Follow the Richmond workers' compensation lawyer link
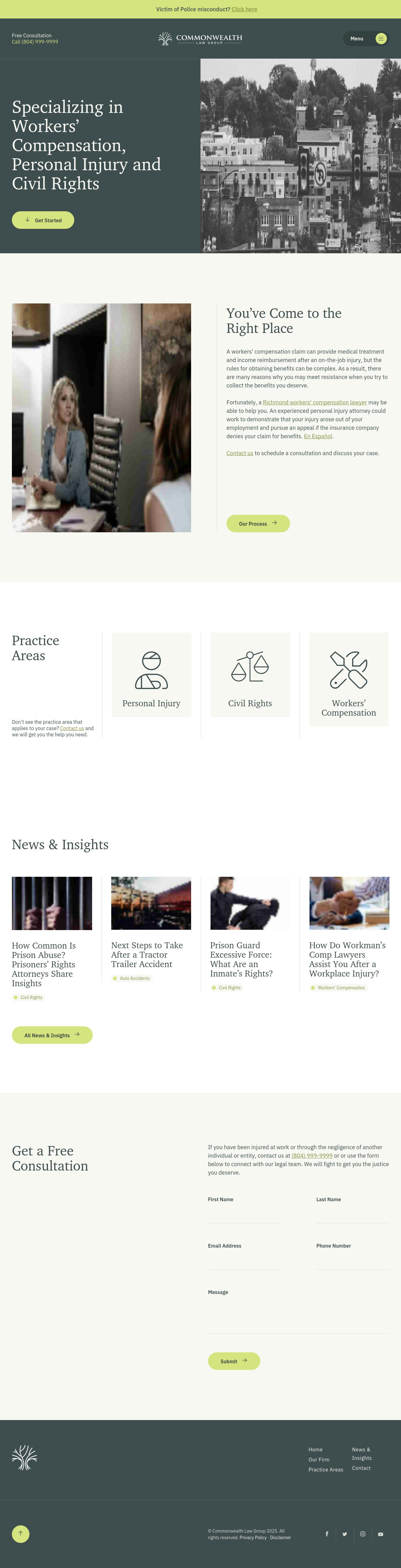Screen dimensions: 401x1568 tap(315, 403)
